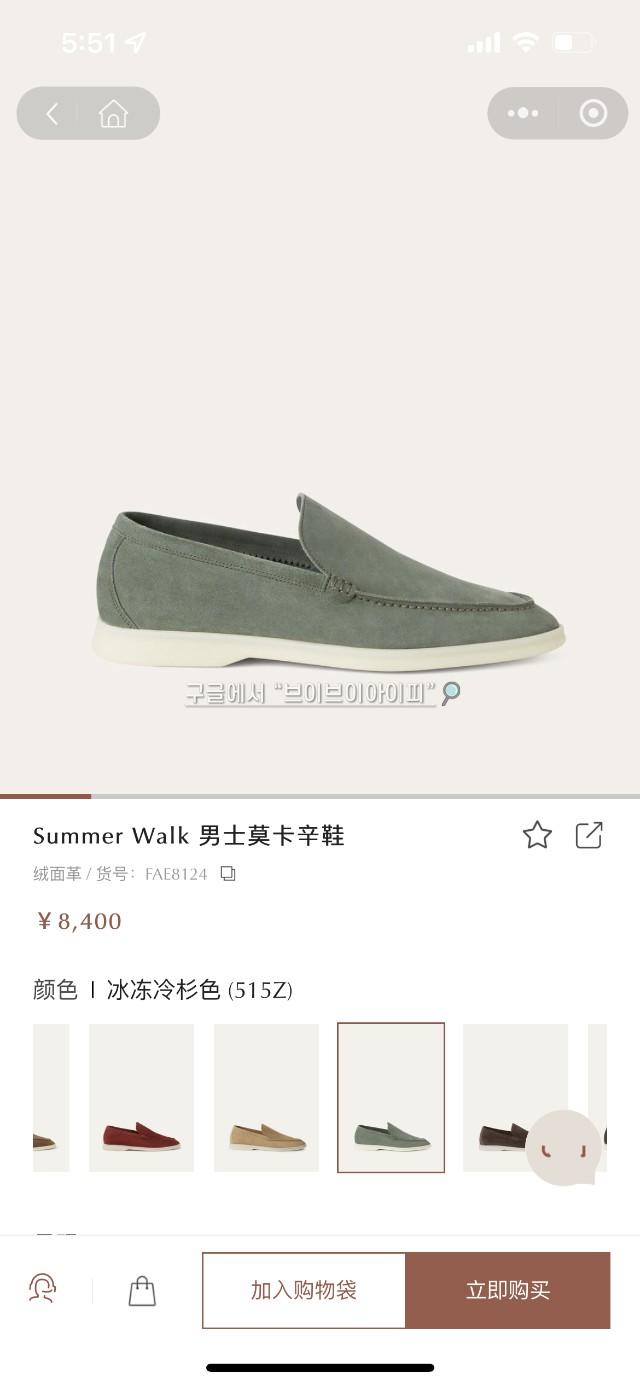
Task: Return to the mini program home
Action: pyautogui.click(x=113, y=114)
